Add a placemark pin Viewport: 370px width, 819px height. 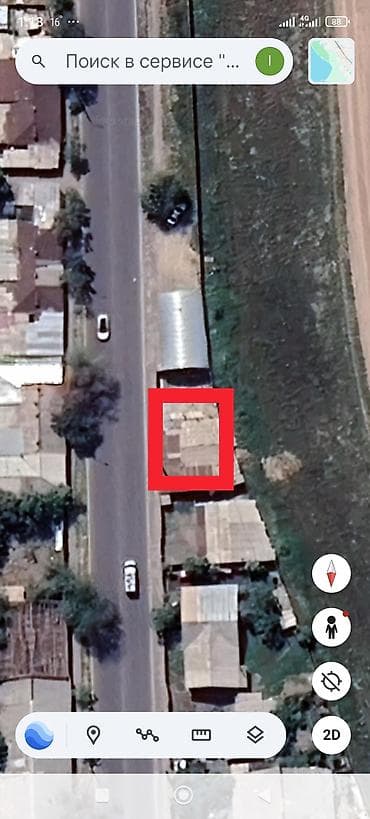coord(93,735)
